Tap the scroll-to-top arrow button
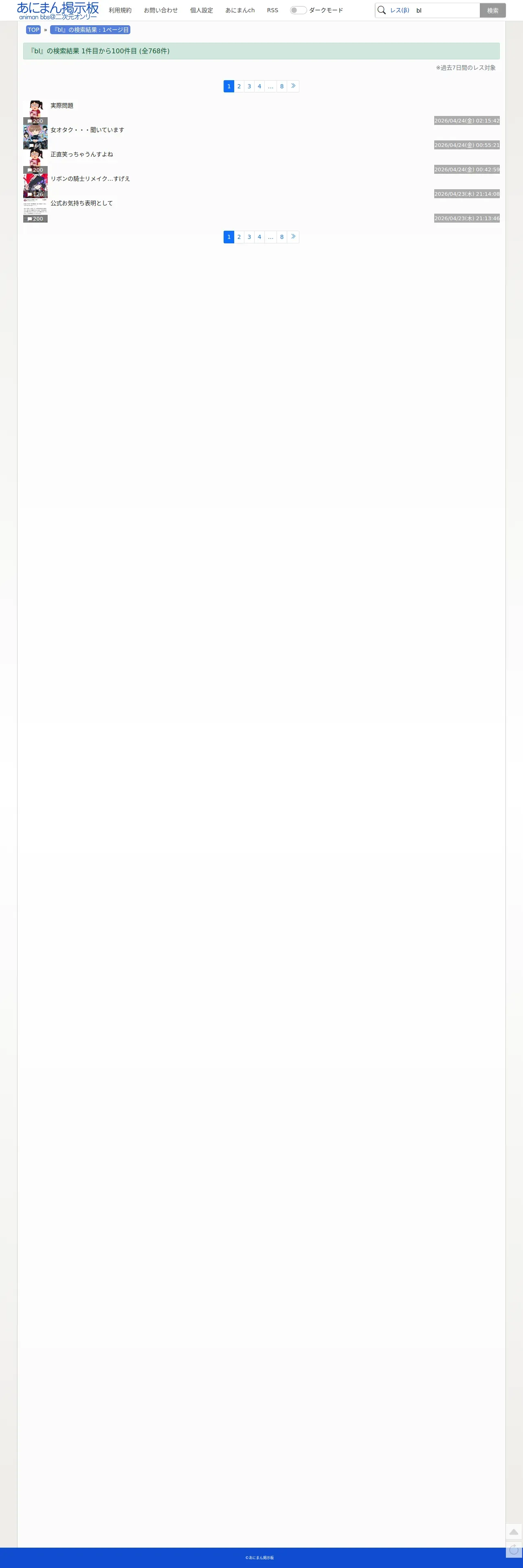 pos(514,1531)
